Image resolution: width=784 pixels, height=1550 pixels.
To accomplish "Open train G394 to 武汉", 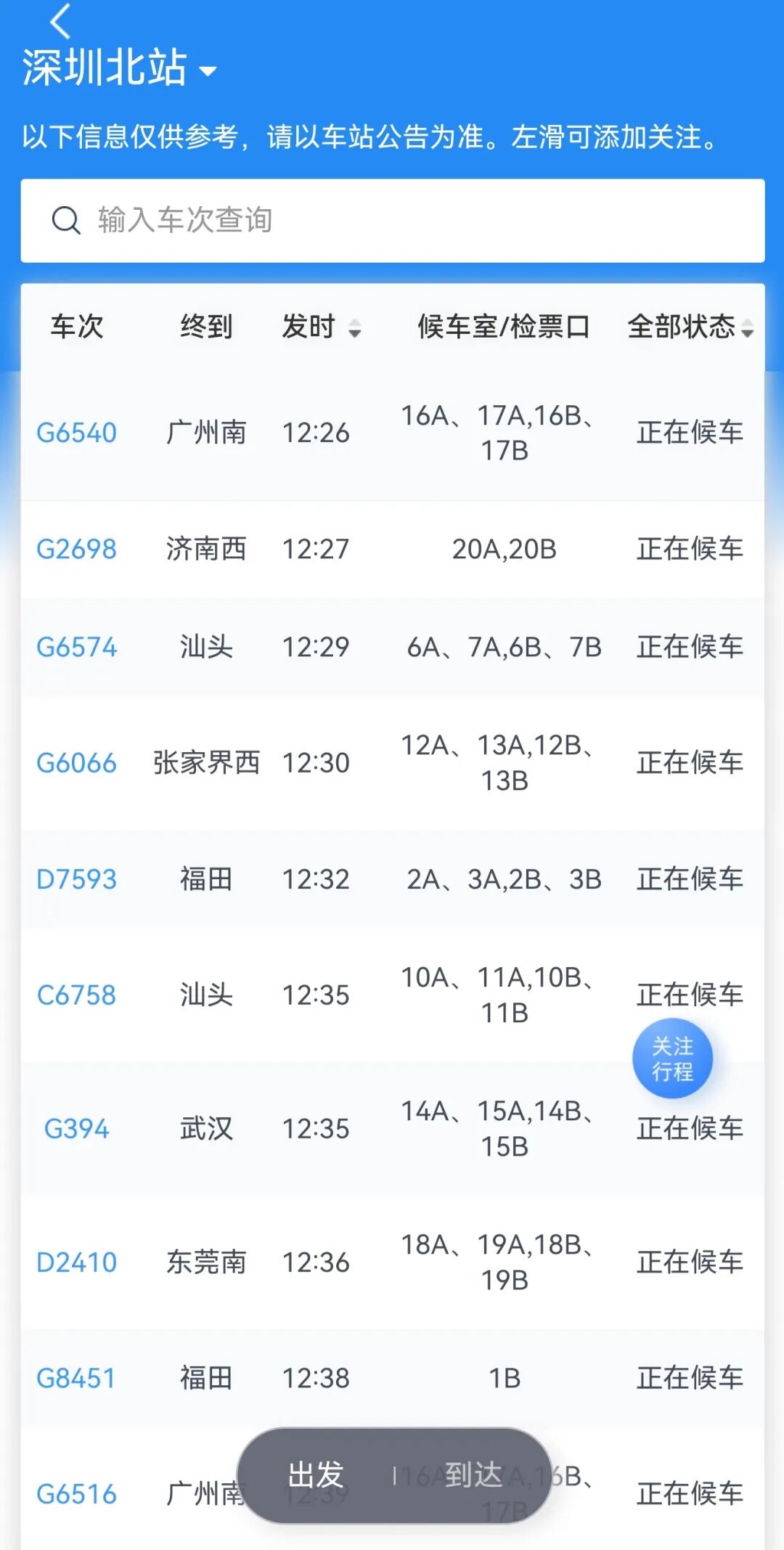I will [x=76, y=1129].
